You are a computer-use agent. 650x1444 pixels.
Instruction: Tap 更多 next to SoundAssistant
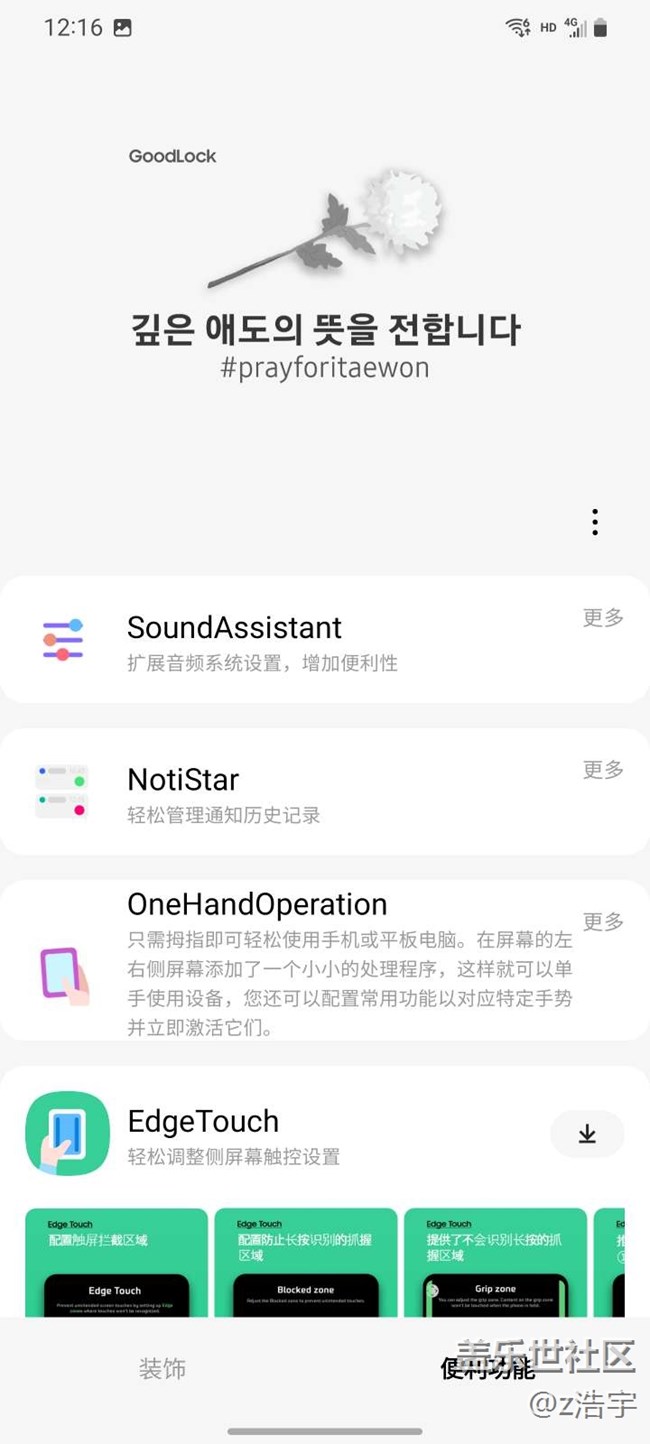(x=603, y=618)
